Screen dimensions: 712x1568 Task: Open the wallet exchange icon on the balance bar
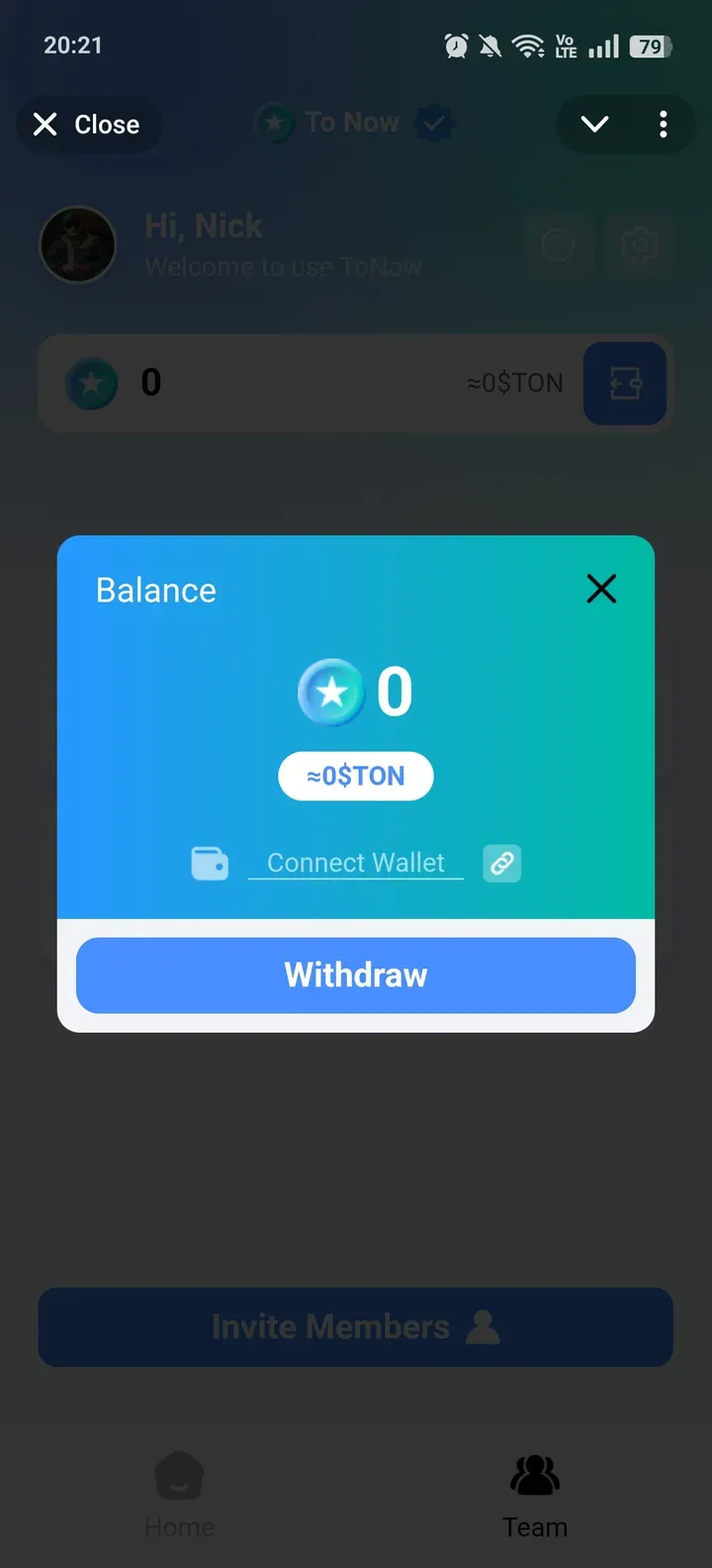625,384
